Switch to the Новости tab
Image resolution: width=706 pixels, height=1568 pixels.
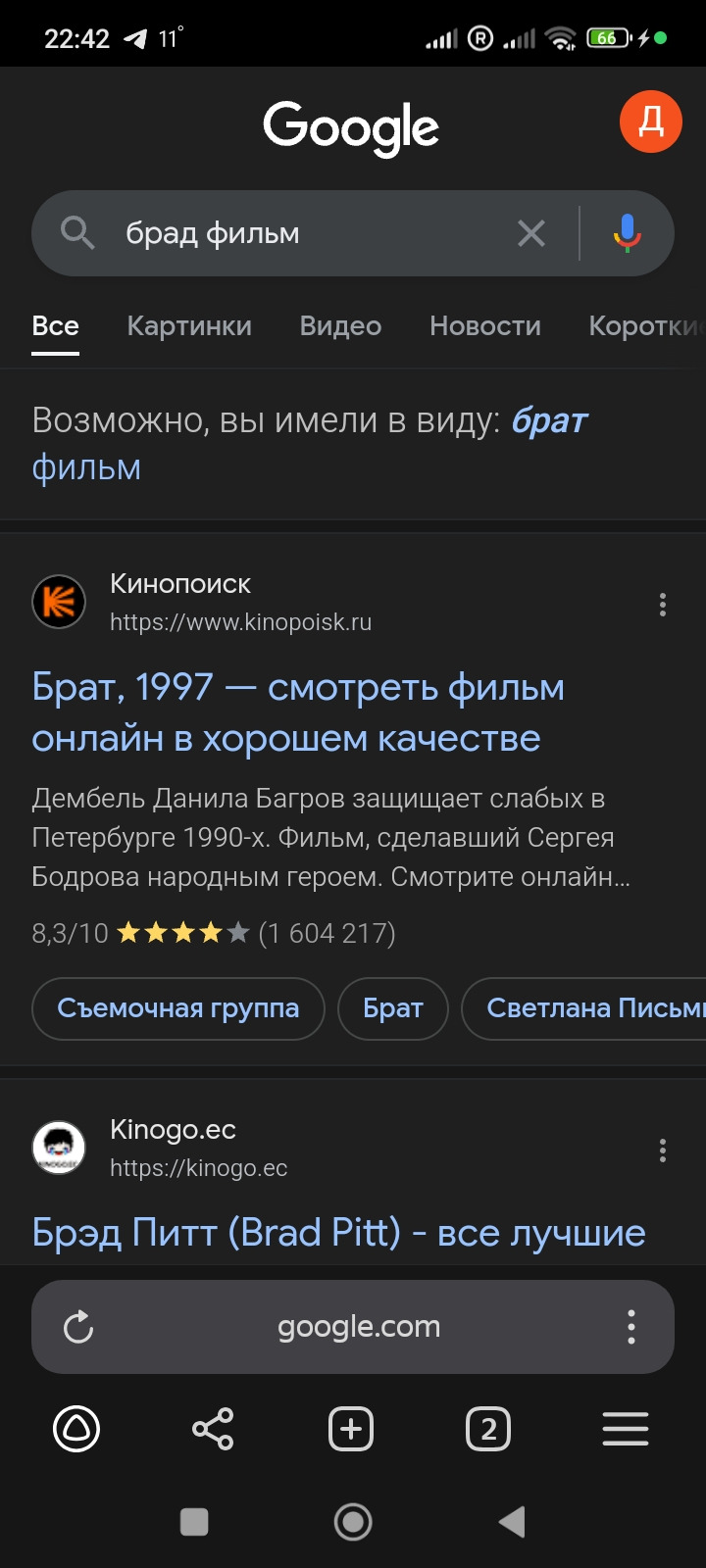point(484,326)
